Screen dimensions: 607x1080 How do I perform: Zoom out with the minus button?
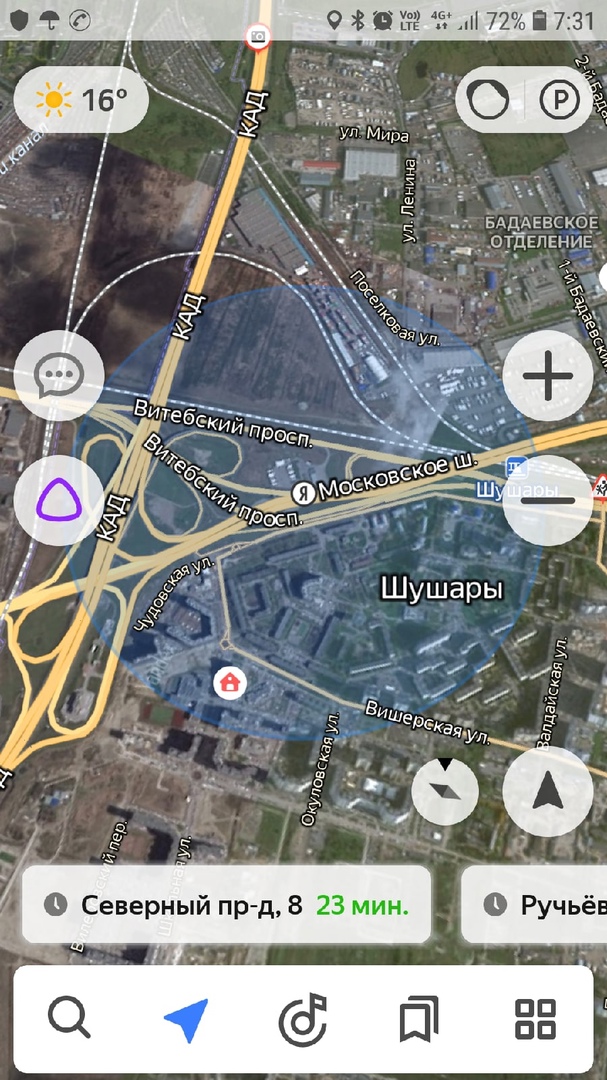tap(548, 499)
